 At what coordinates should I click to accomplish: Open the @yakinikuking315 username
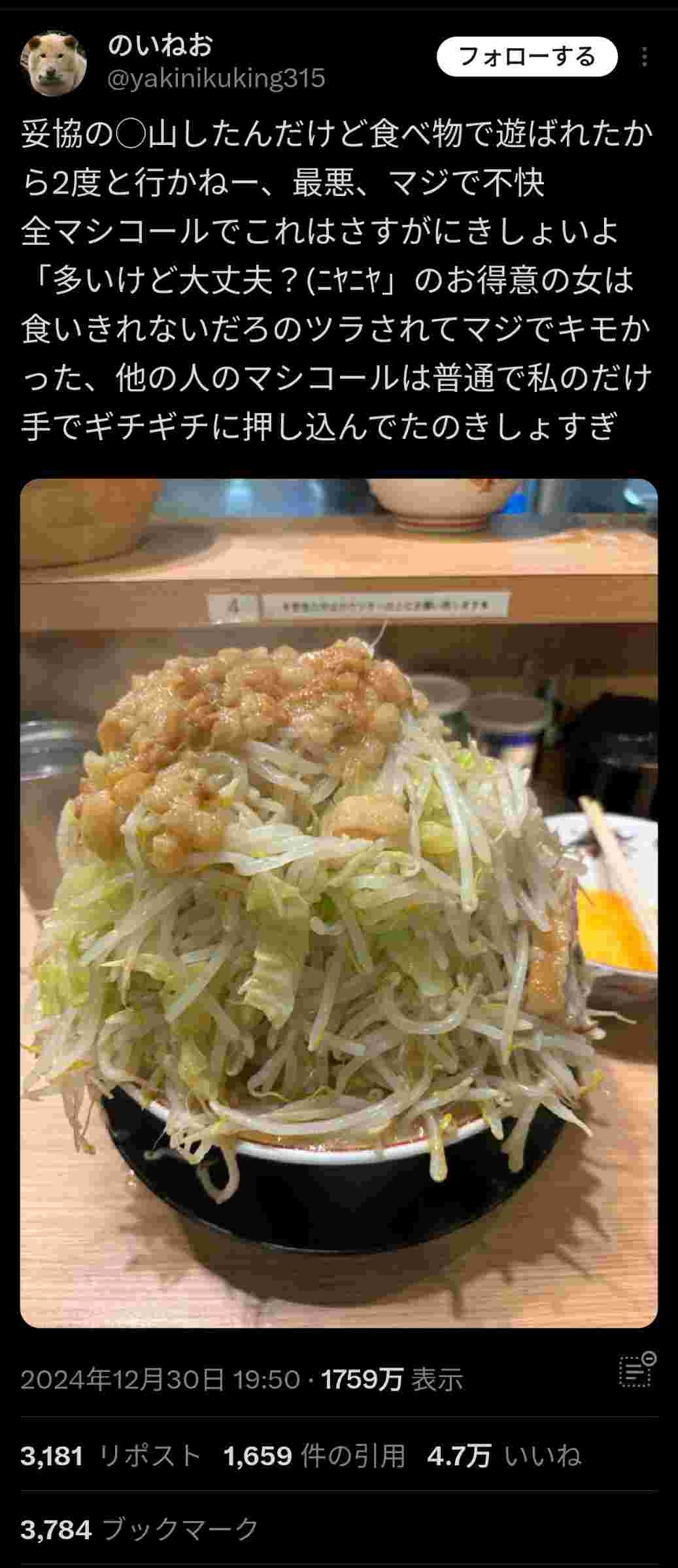(216, 79)
